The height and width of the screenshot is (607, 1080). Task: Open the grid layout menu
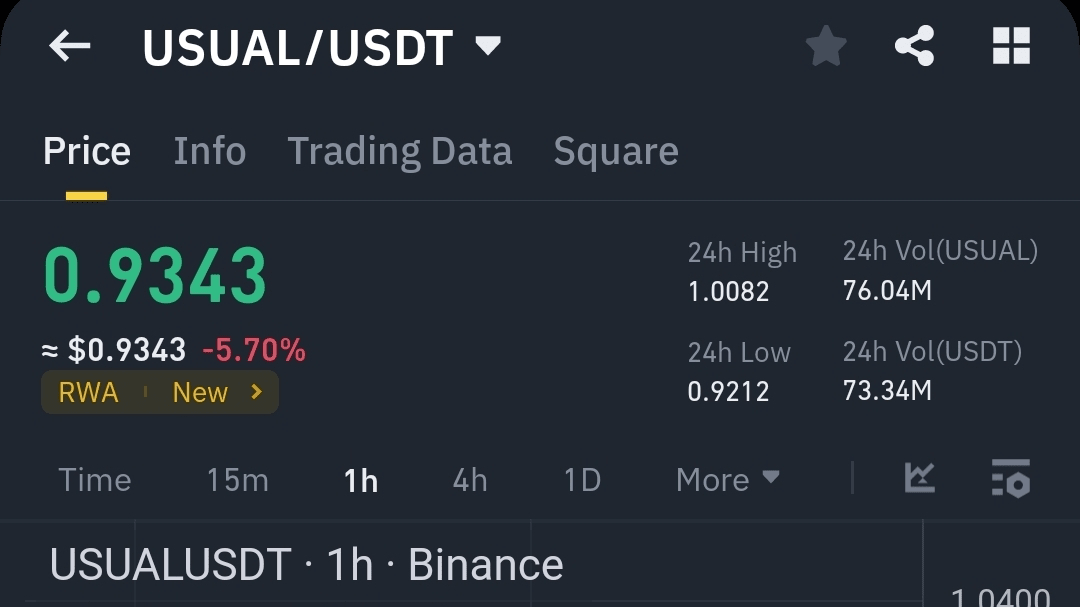(x=1011, y=46)
